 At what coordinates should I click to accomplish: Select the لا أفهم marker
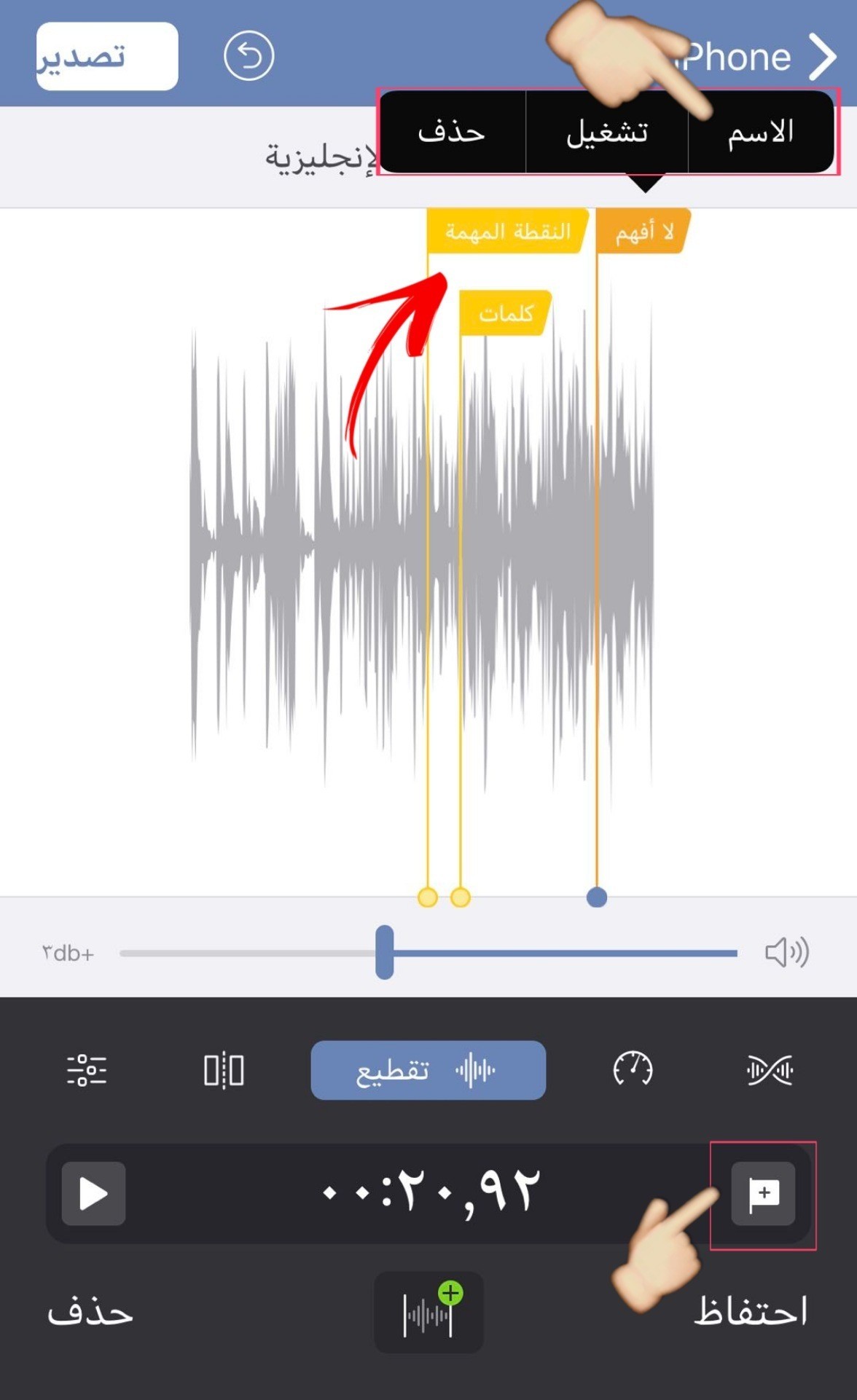[x=643, y=232]
